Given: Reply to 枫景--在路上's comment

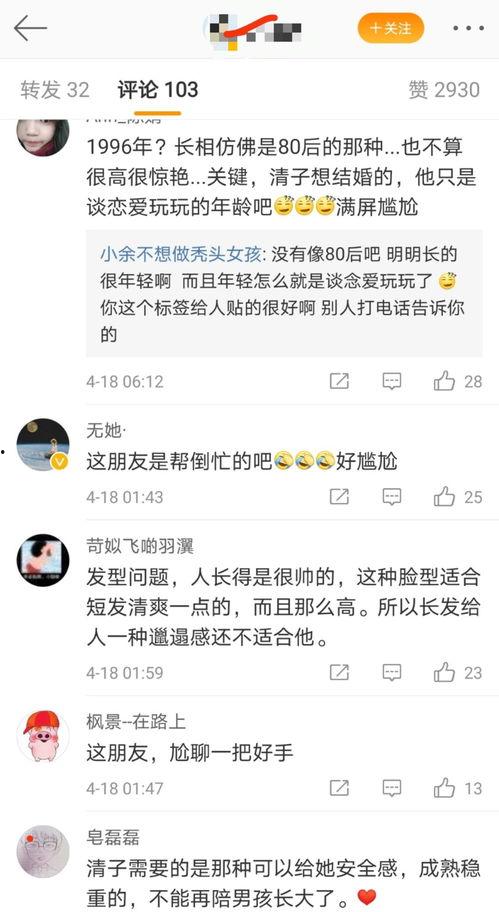Looking at the screenshot, I should click(x=392, y=789).
